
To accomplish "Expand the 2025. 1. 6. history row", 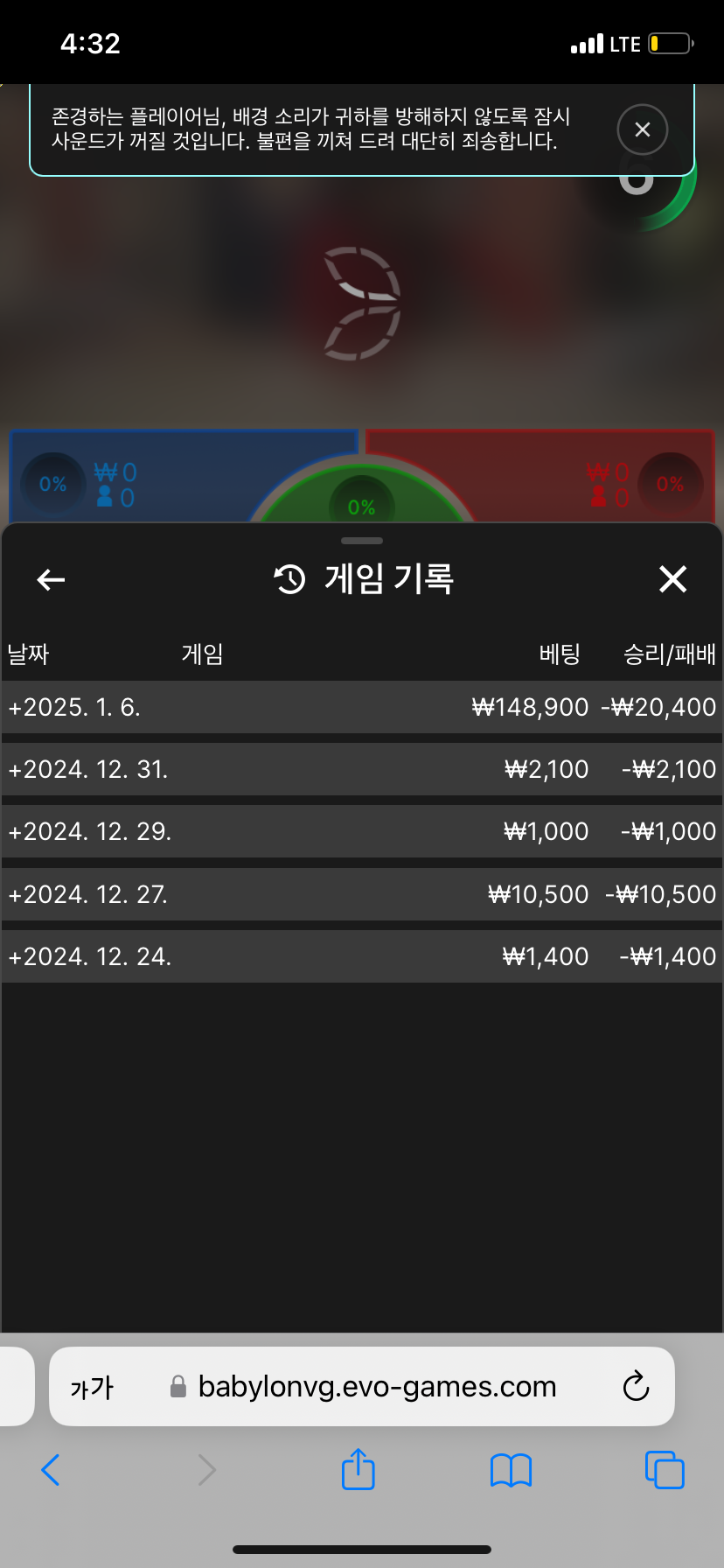I will tap(362, 707).
